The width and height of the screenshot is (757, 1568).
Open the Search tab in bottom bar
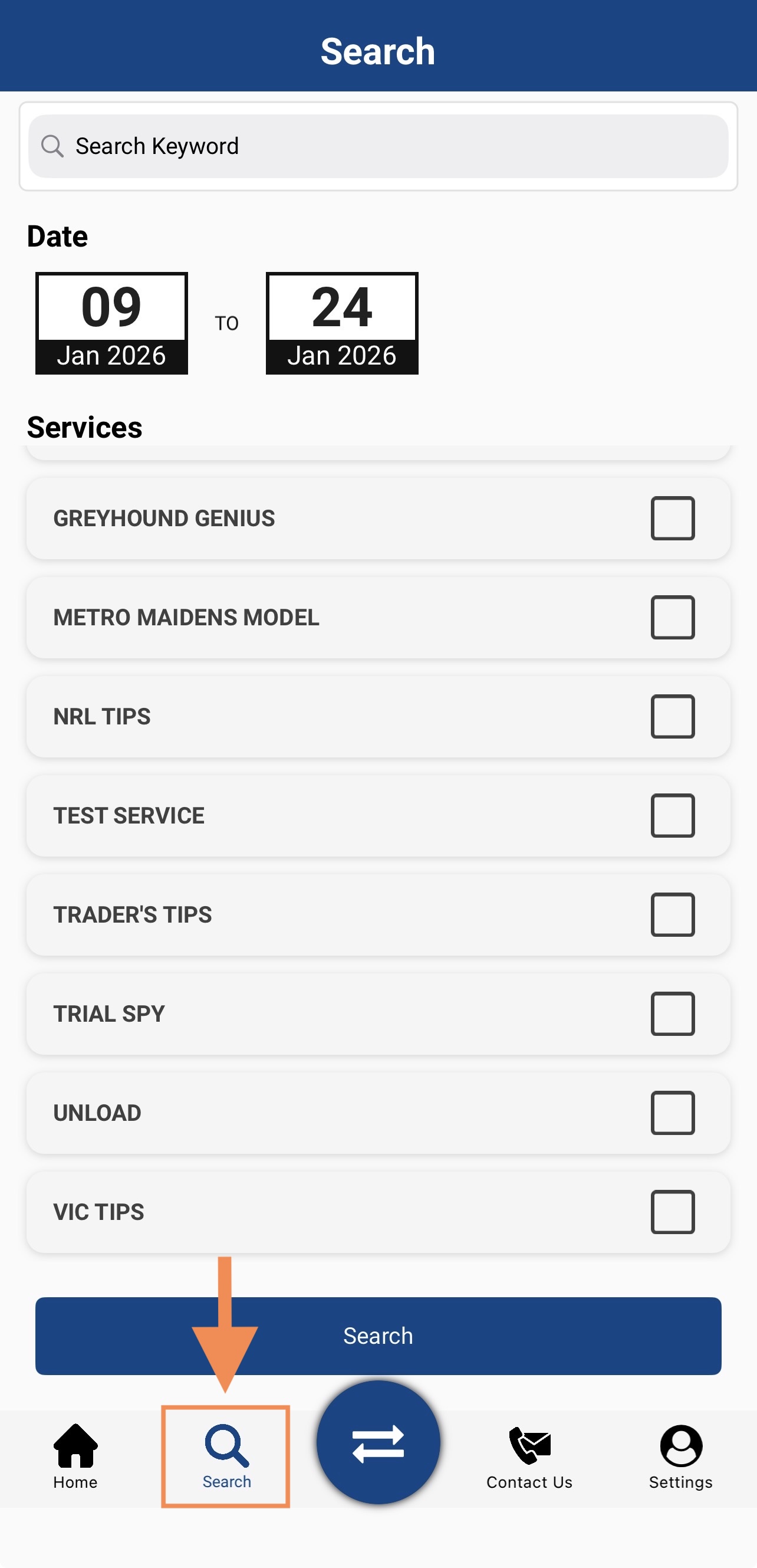point(226,1456)
